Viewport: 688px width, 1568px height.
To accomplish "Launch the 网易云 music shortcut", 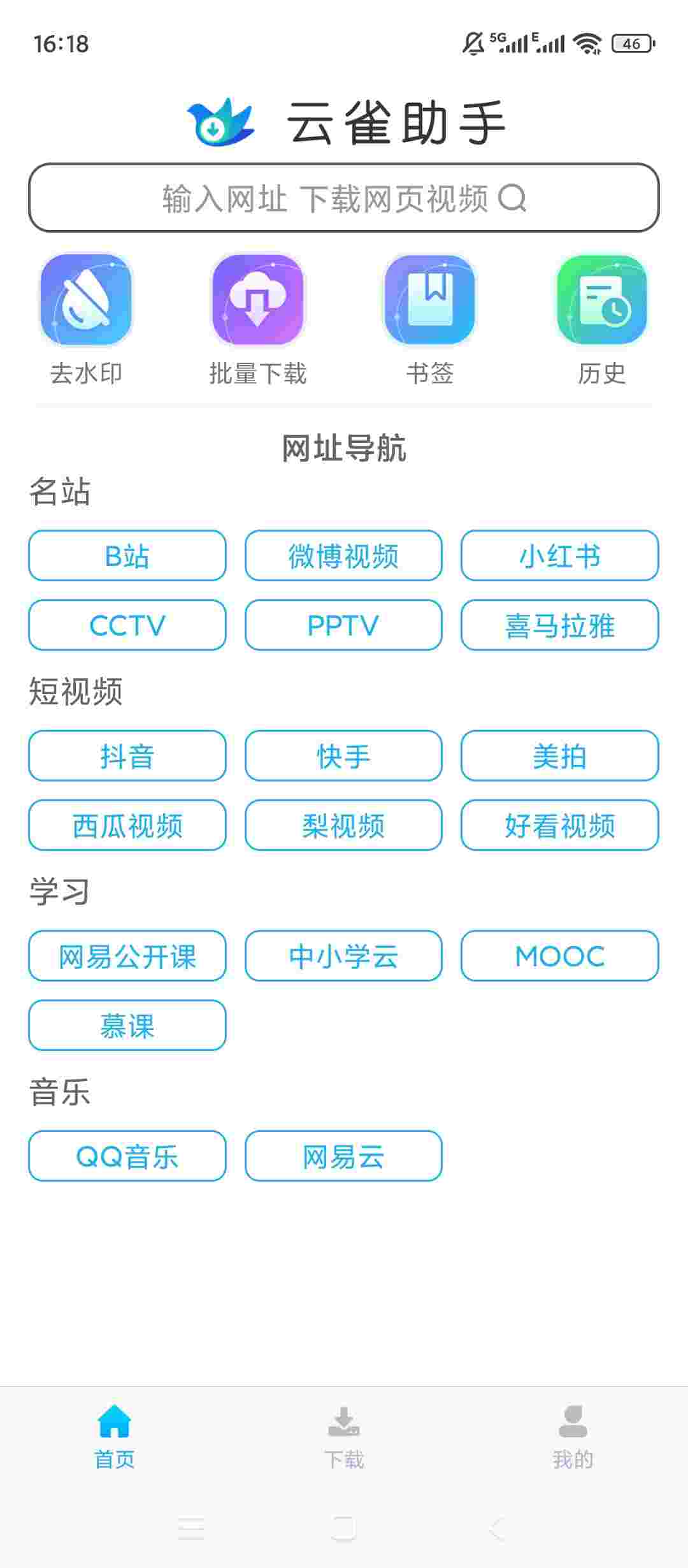I will (343, 1156).
